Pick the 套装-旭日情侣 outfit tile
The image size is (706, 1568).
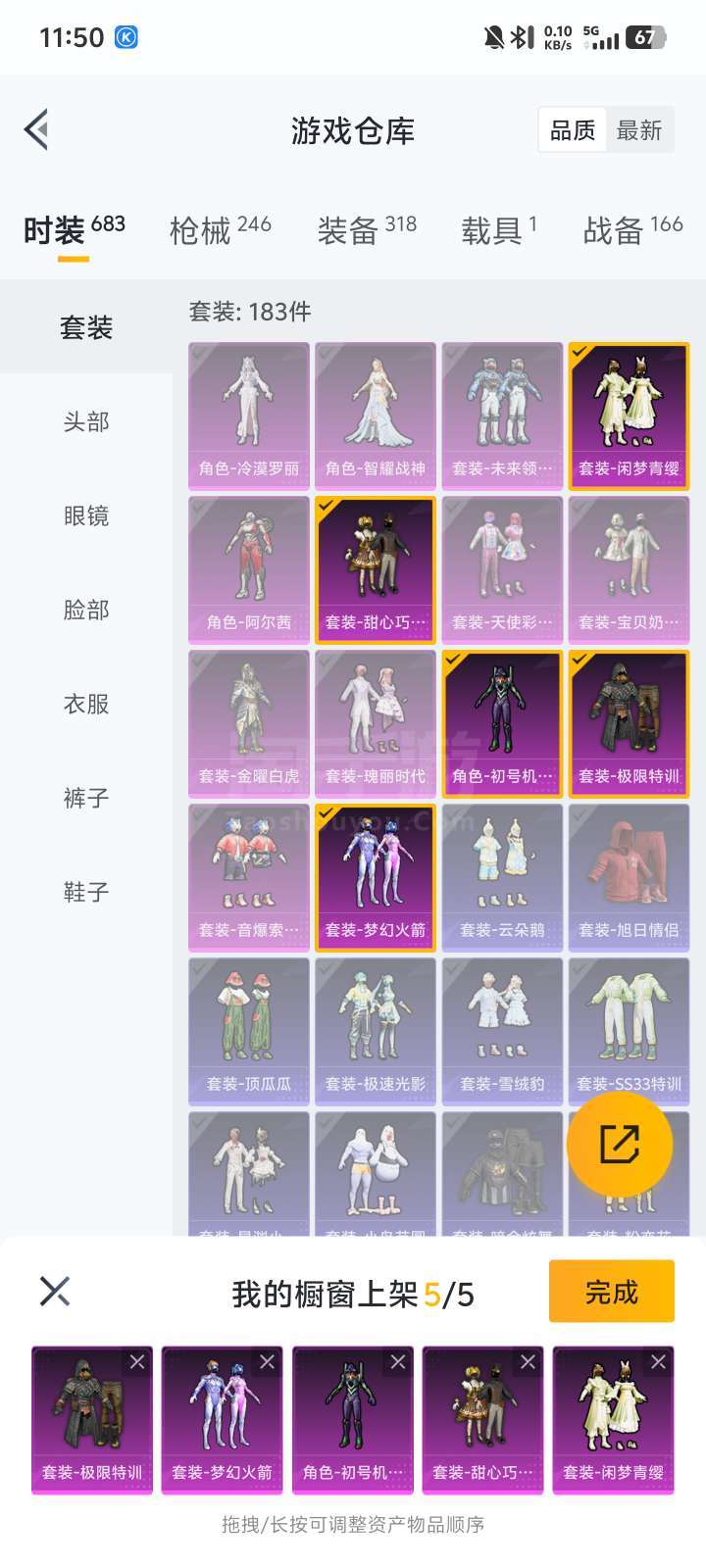tap(629, 877)
